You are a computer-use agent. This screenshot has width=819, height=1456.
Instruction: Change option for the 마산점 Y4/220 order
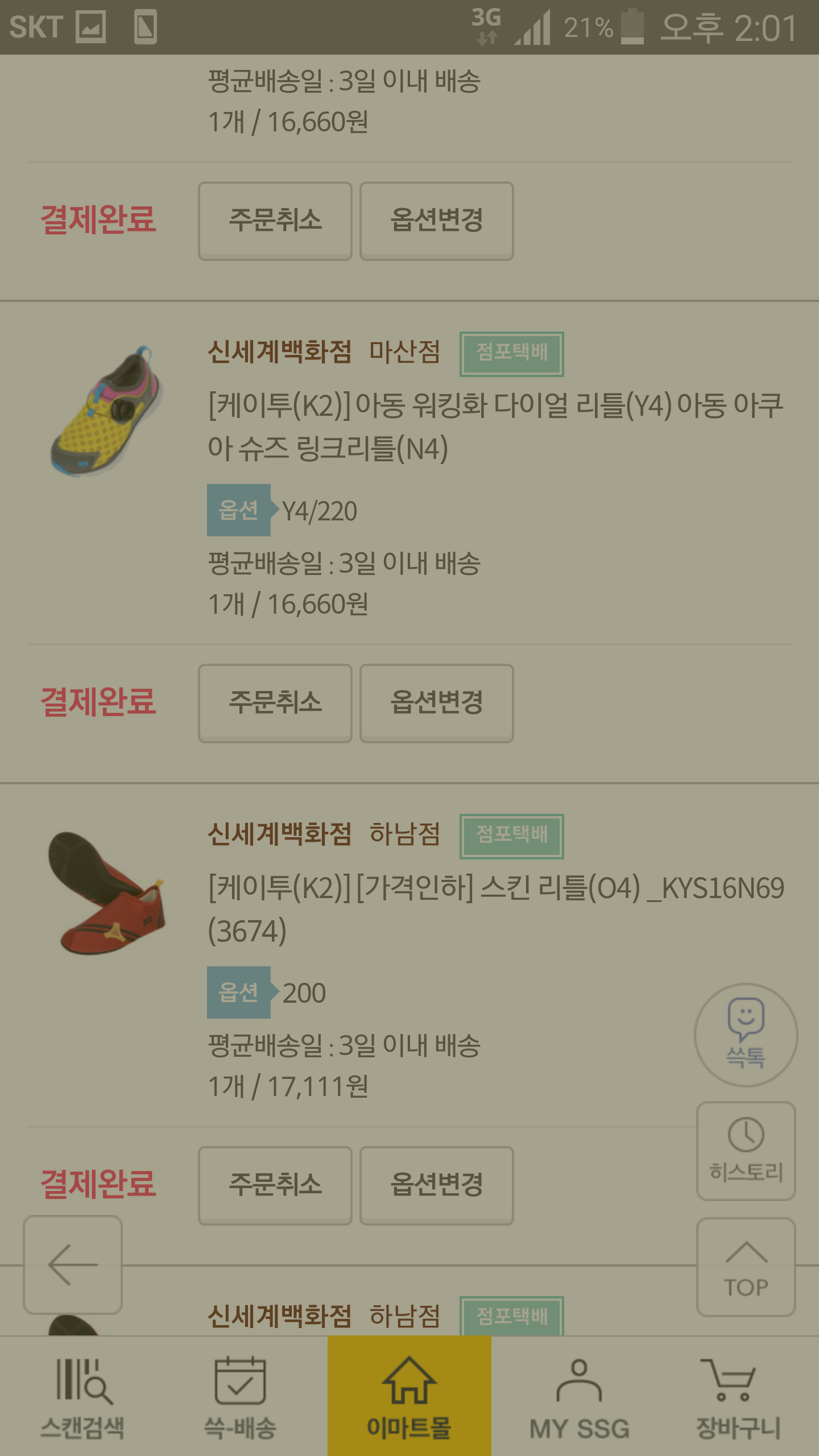click(436, 703)
